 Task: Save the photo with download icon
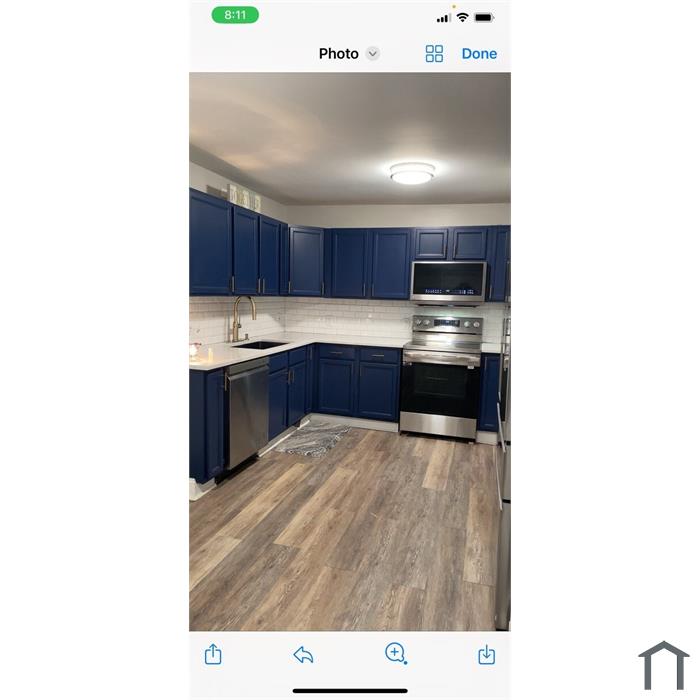(x=486, y=654)
